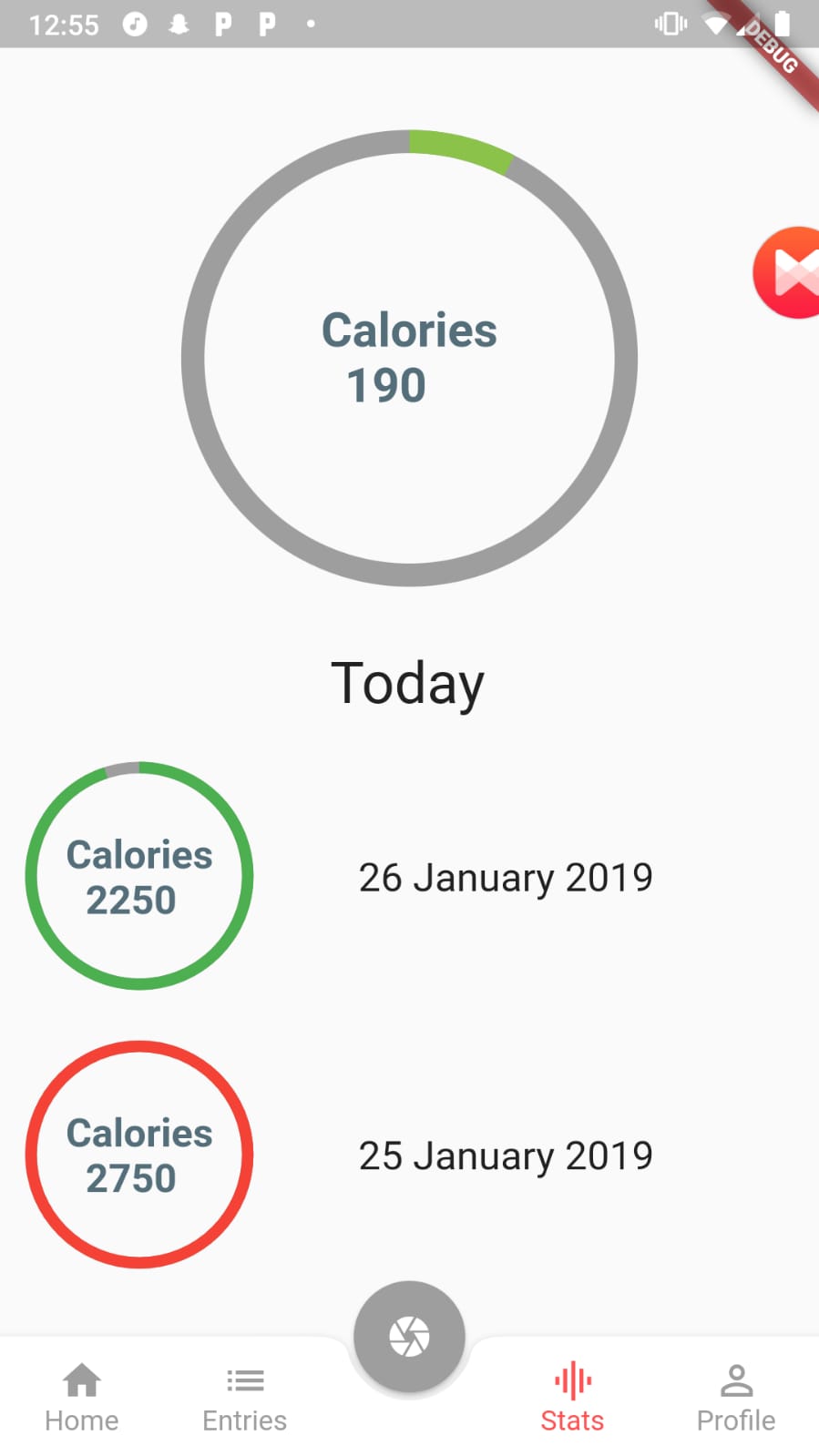Open the Entries tab
The width and height of the screenshot is (819, 1456).
pos(244,1397)
